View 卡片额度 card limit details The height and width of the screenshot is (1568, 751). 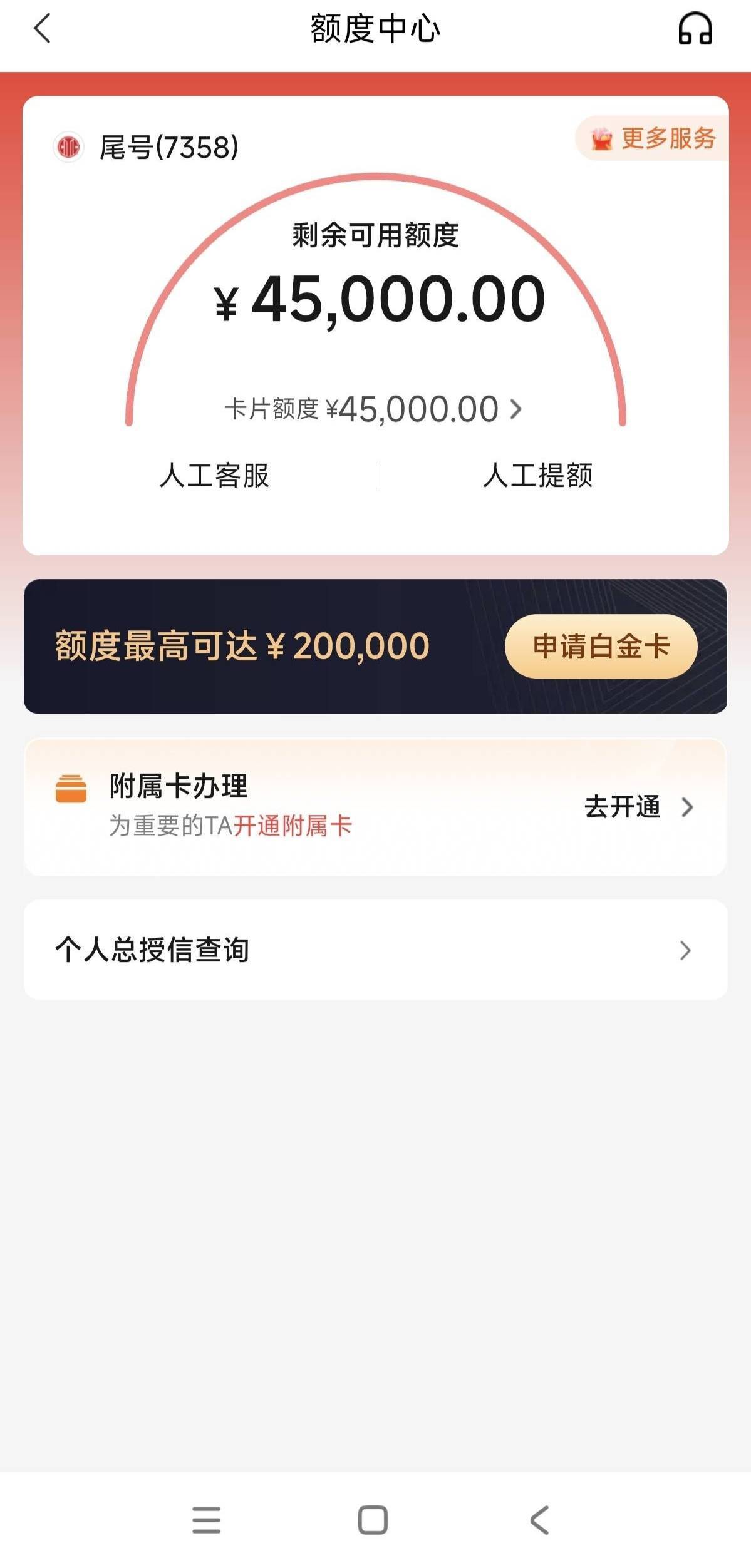(373, 409)
